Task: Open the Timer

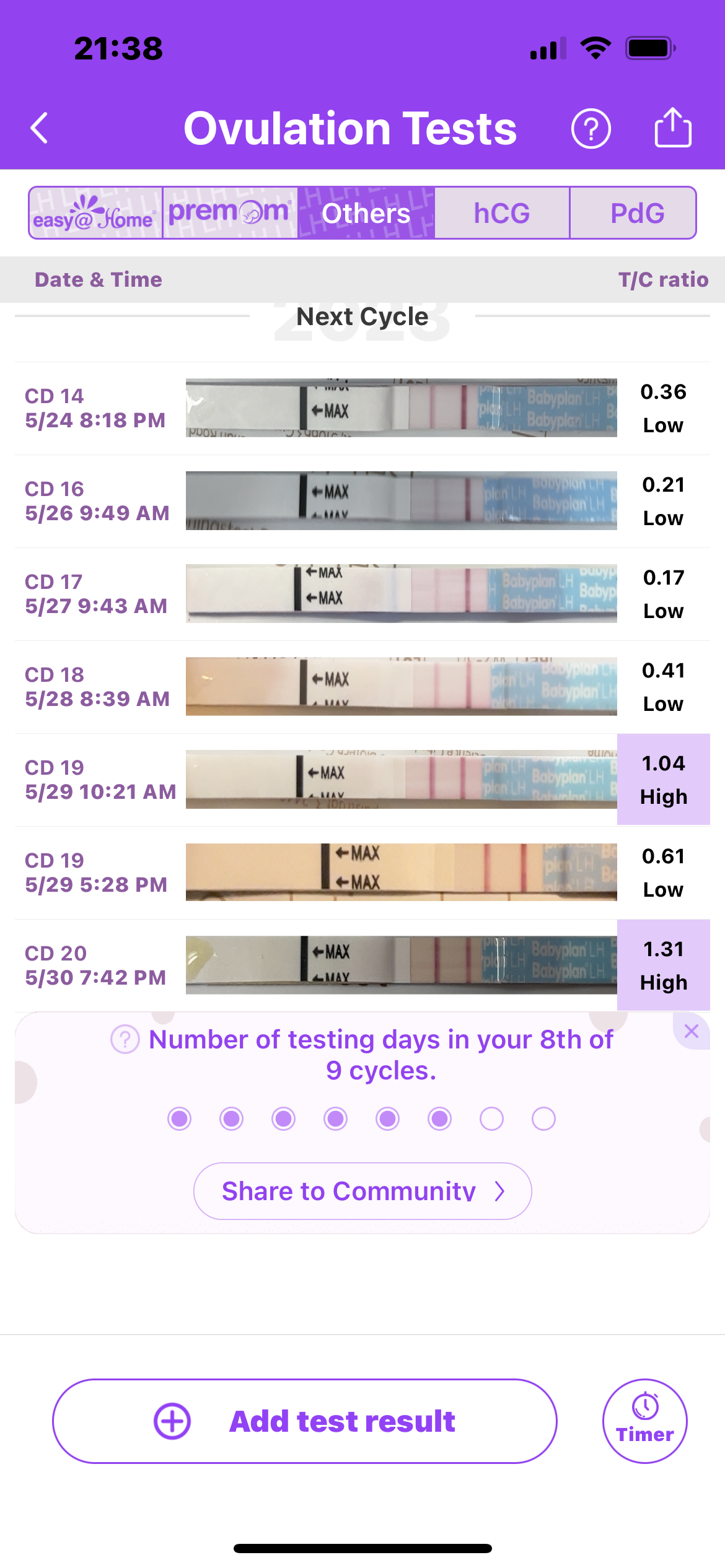Action: [644, 1421]
